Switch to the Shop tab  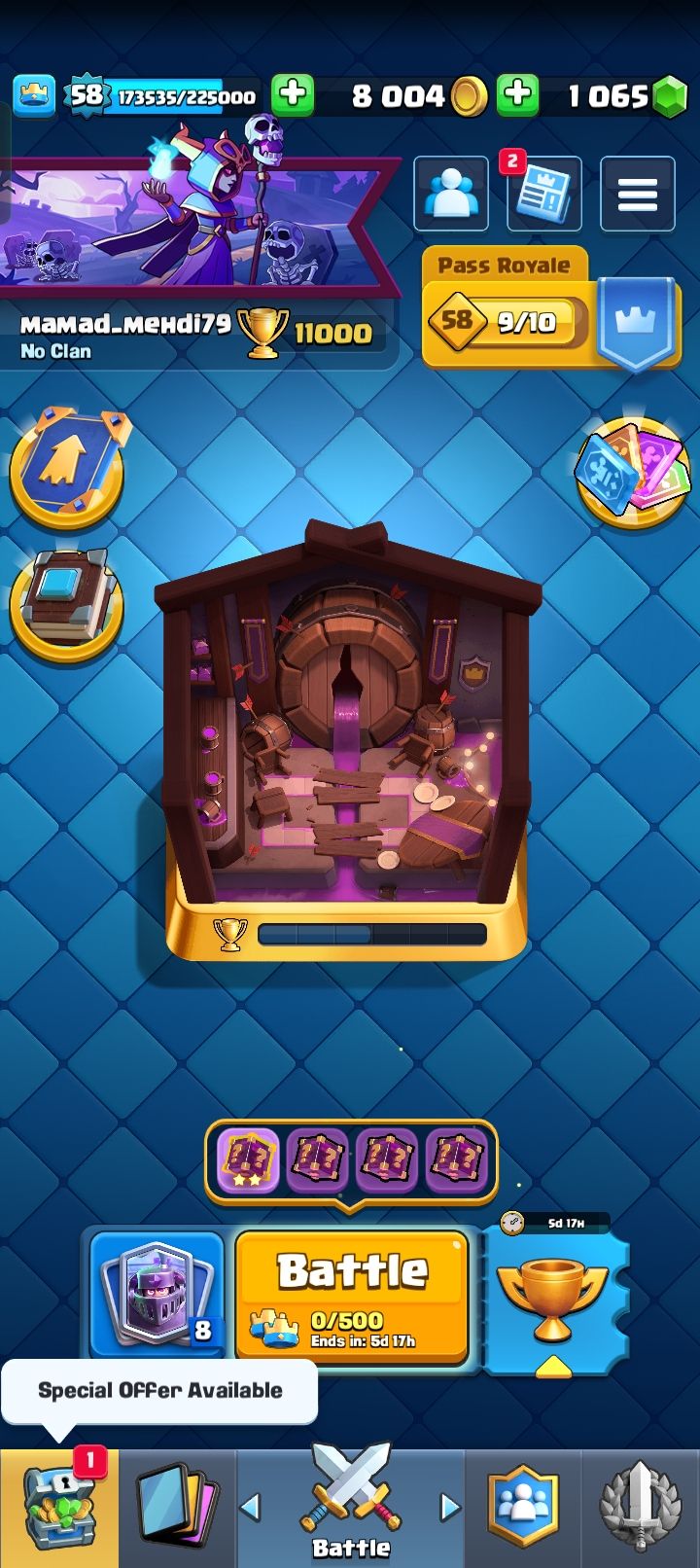(58, 1510)
